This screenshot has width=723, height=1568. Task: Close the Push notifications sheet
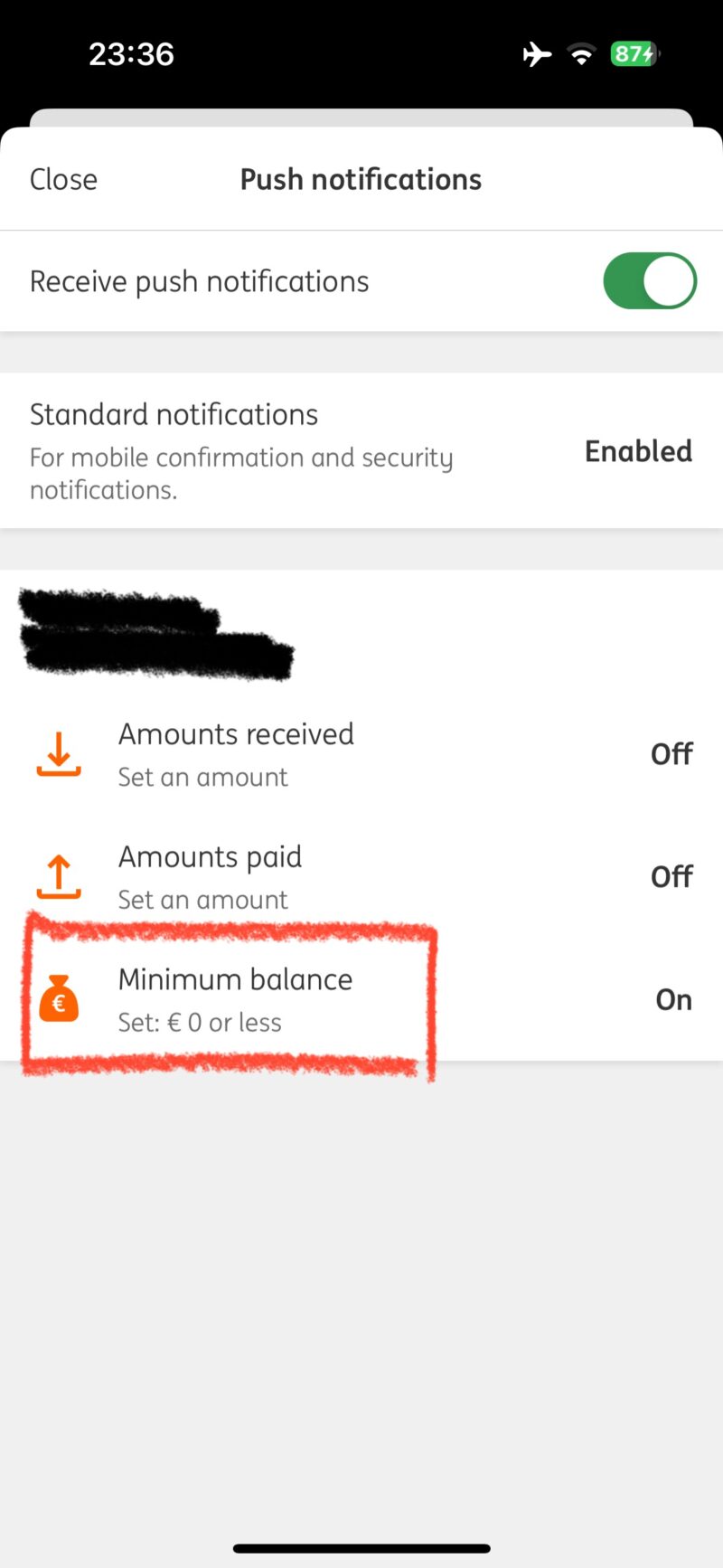click(63, 179)
